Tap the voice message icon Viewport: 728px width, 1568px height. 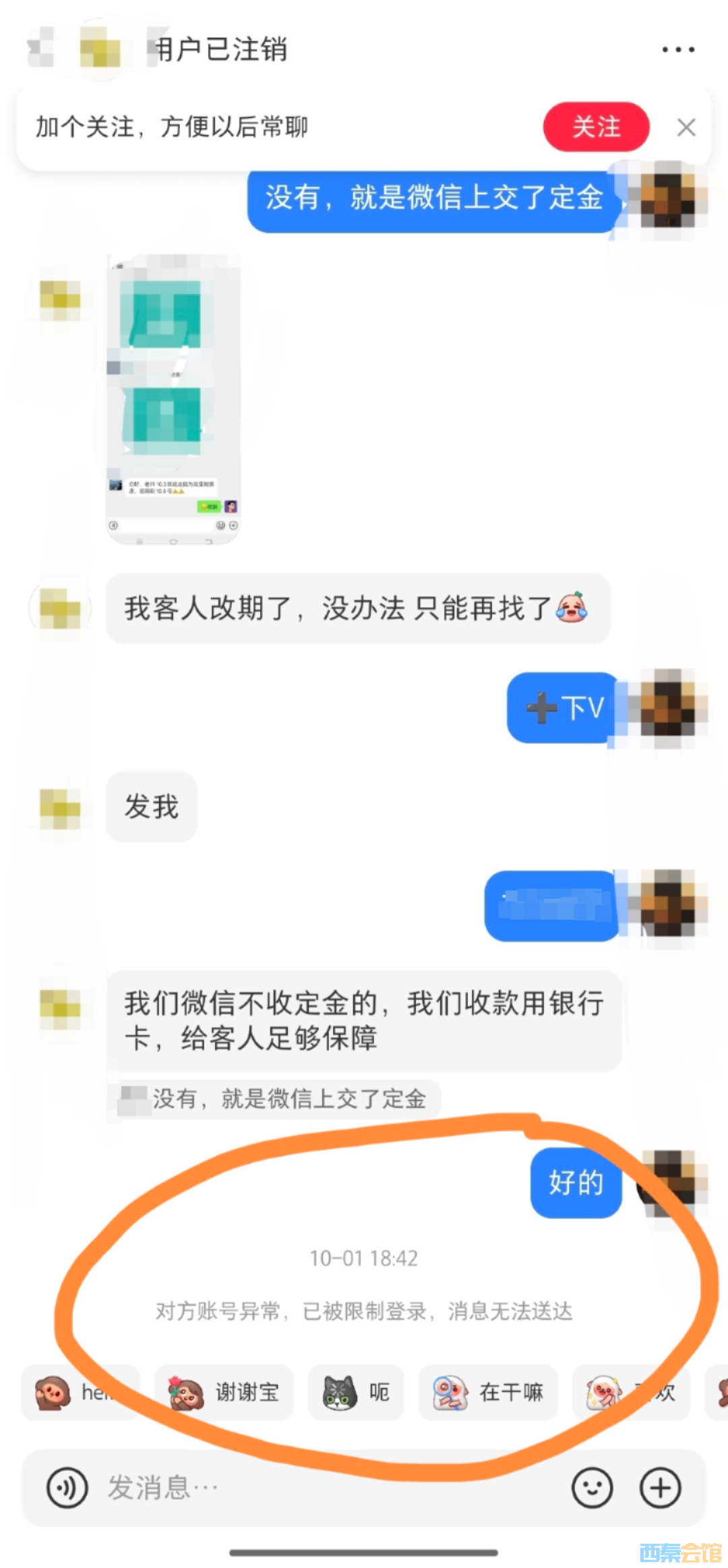coord(67,1488)
